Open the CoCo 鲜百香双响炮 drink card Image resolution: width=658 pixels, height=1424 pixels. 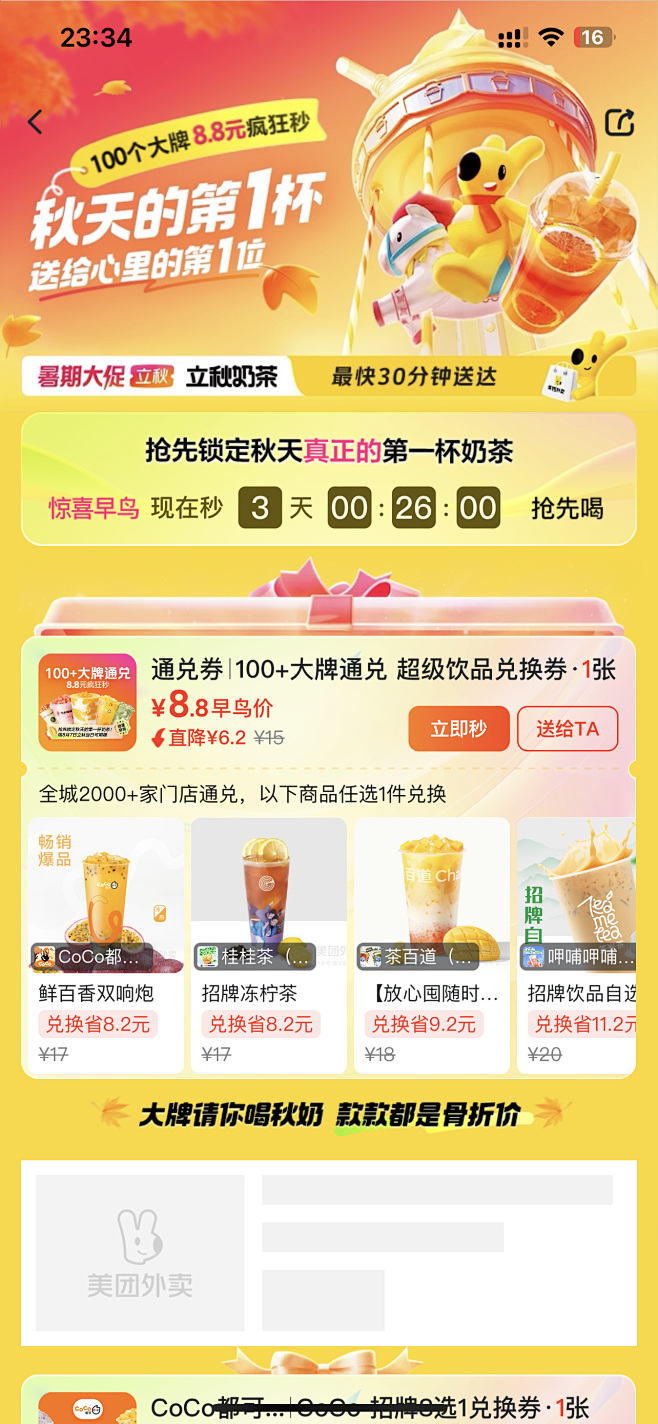[x=105, y=945]
